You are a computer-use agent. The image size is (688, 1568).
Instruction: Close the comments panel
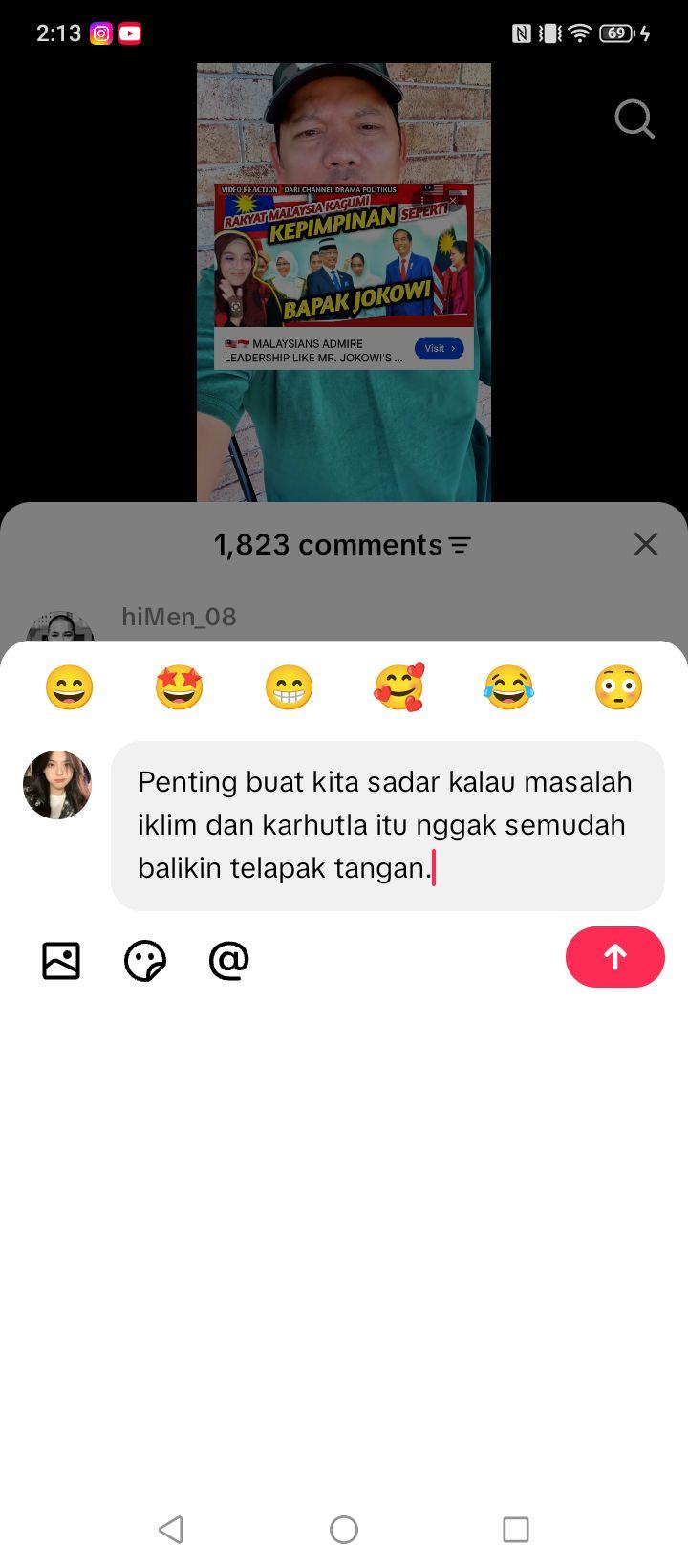646,544
